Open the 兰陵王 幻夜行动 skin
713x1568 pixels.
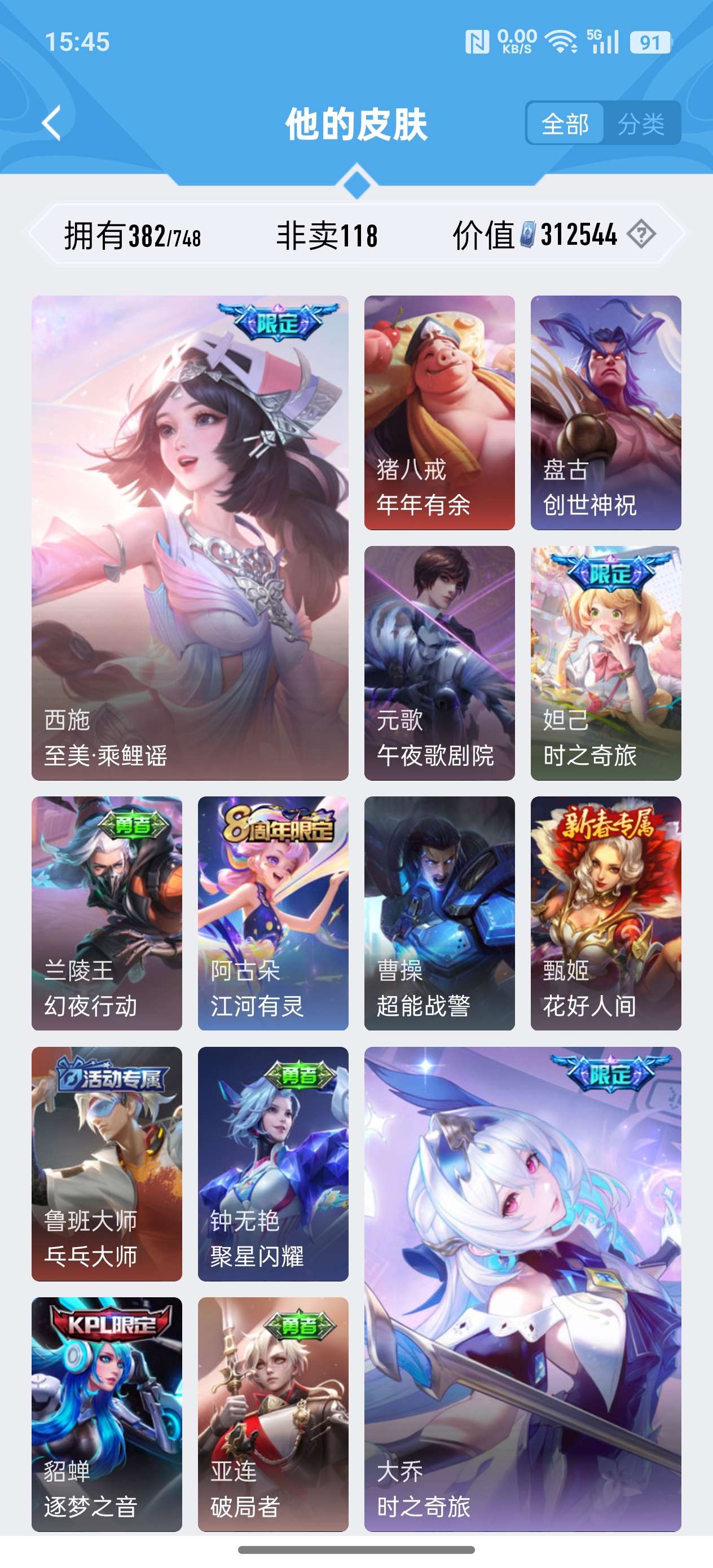[107, 913]
